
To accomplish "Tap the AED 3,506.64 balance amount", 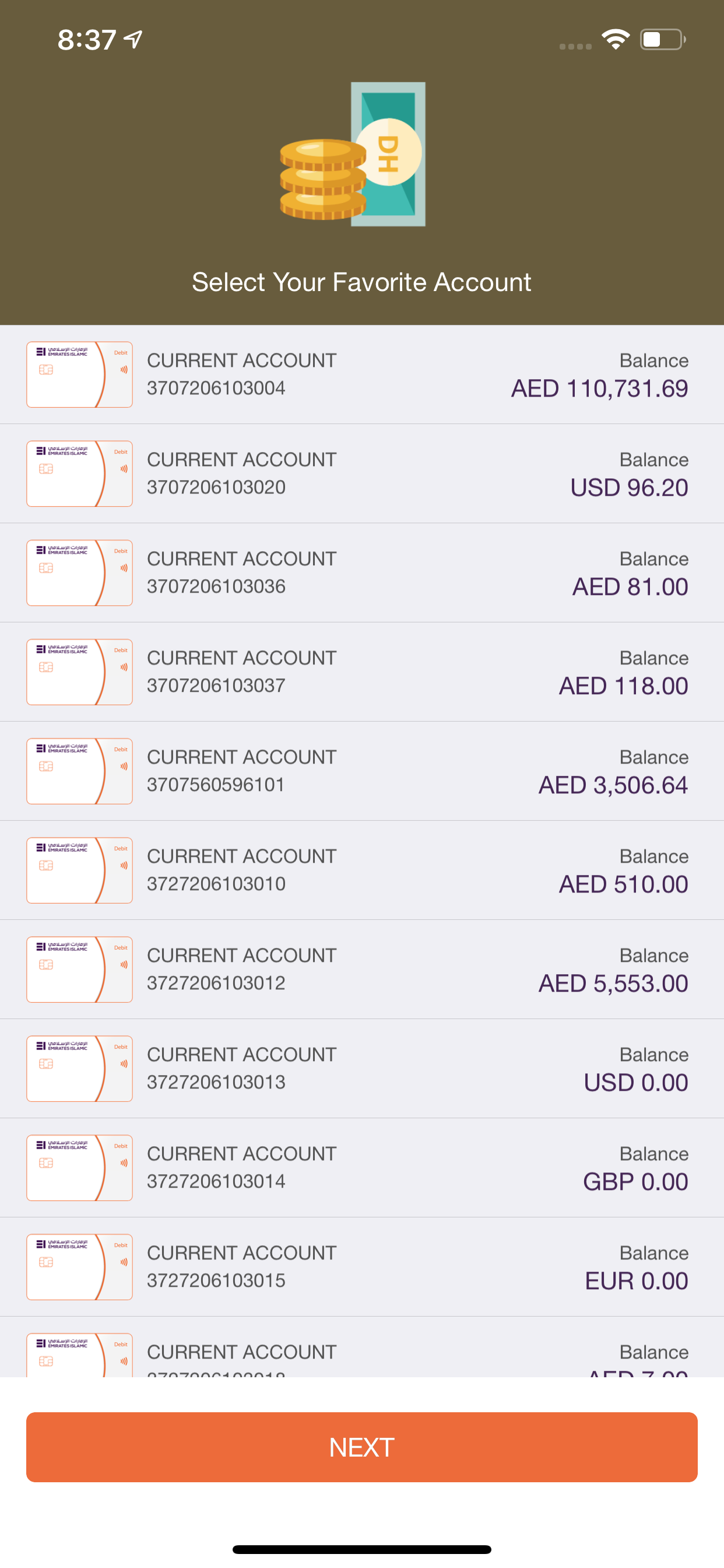I will click(x=612, y=785).
